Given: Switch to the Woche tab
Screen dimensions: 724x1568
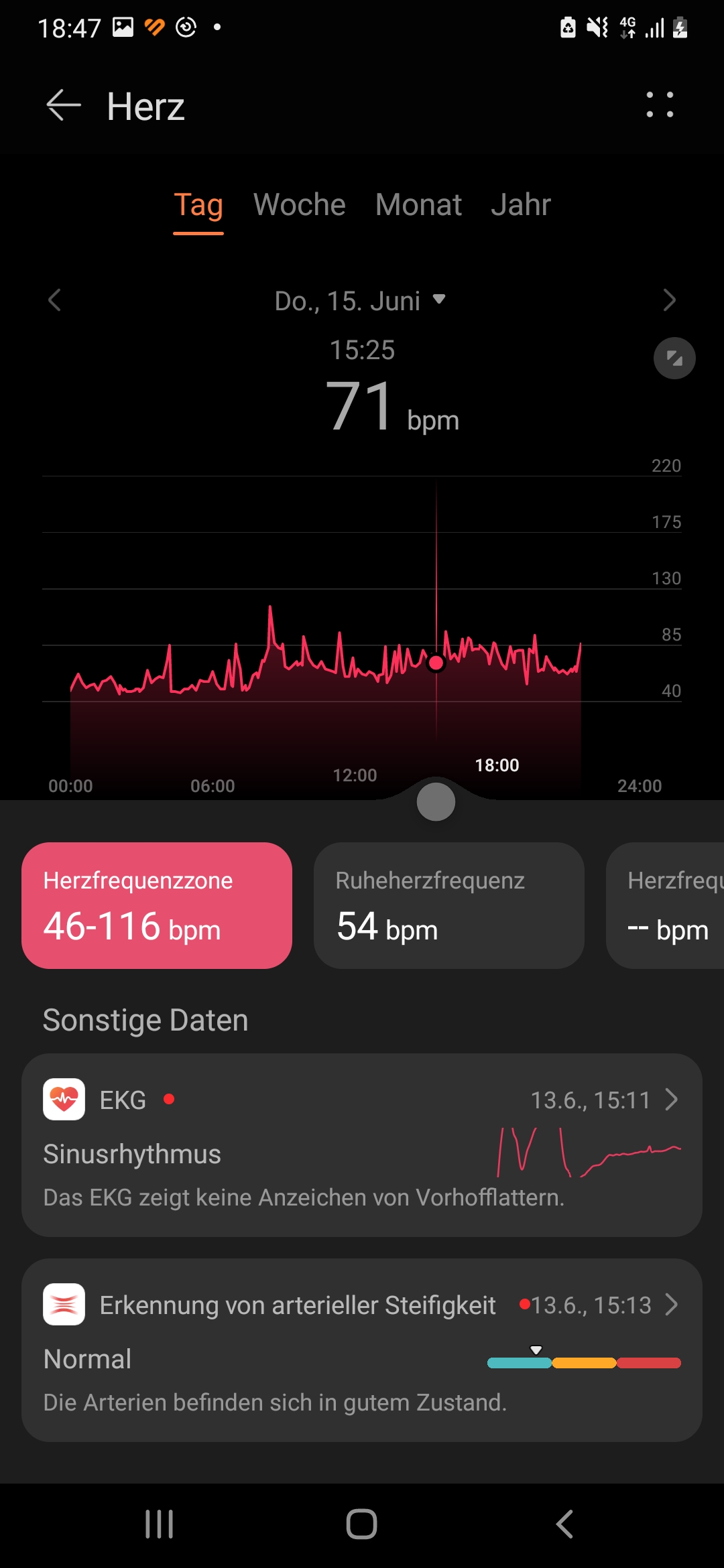Looking at the screenshot, I should pos(299,205).
